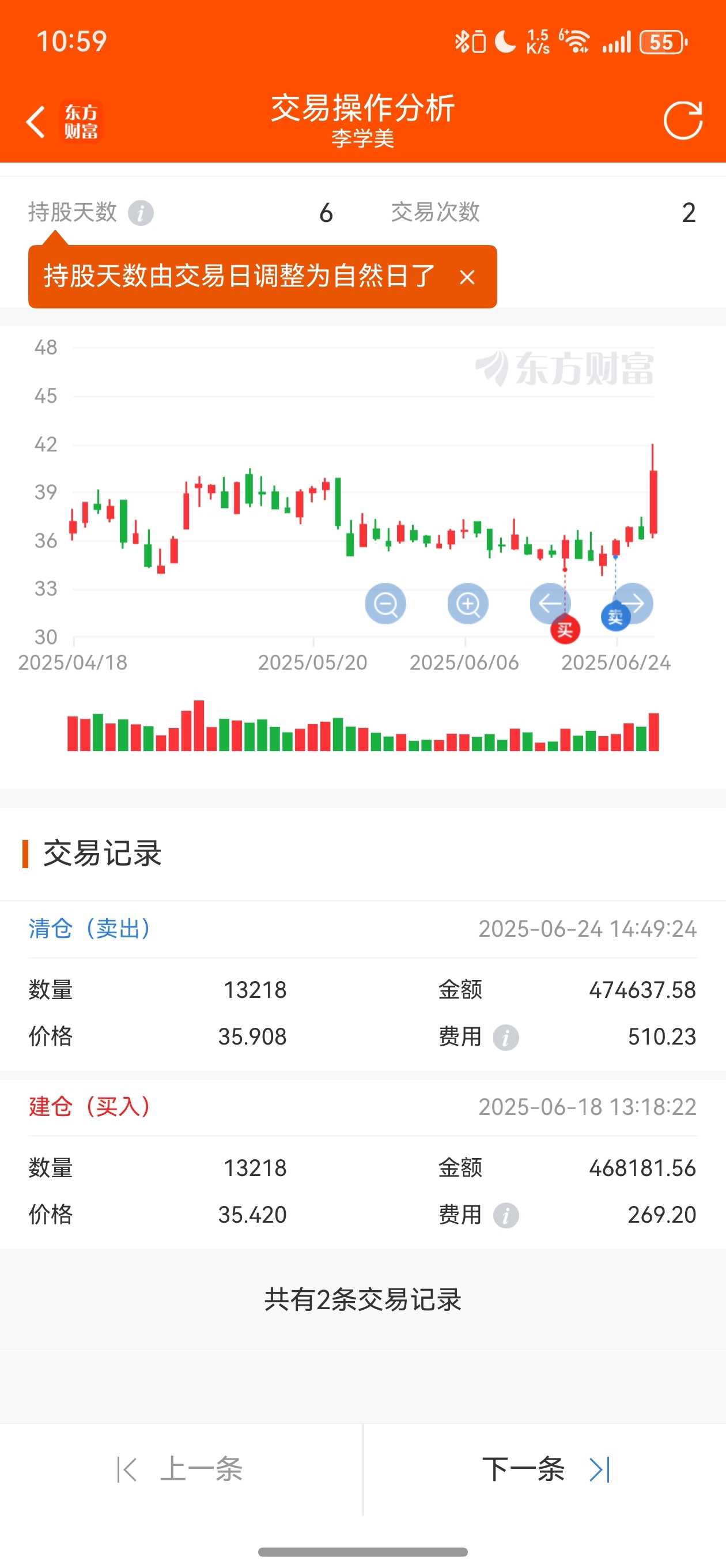
Task: Zoom in the candlestick chart
Action: click(x=468, y=604)
